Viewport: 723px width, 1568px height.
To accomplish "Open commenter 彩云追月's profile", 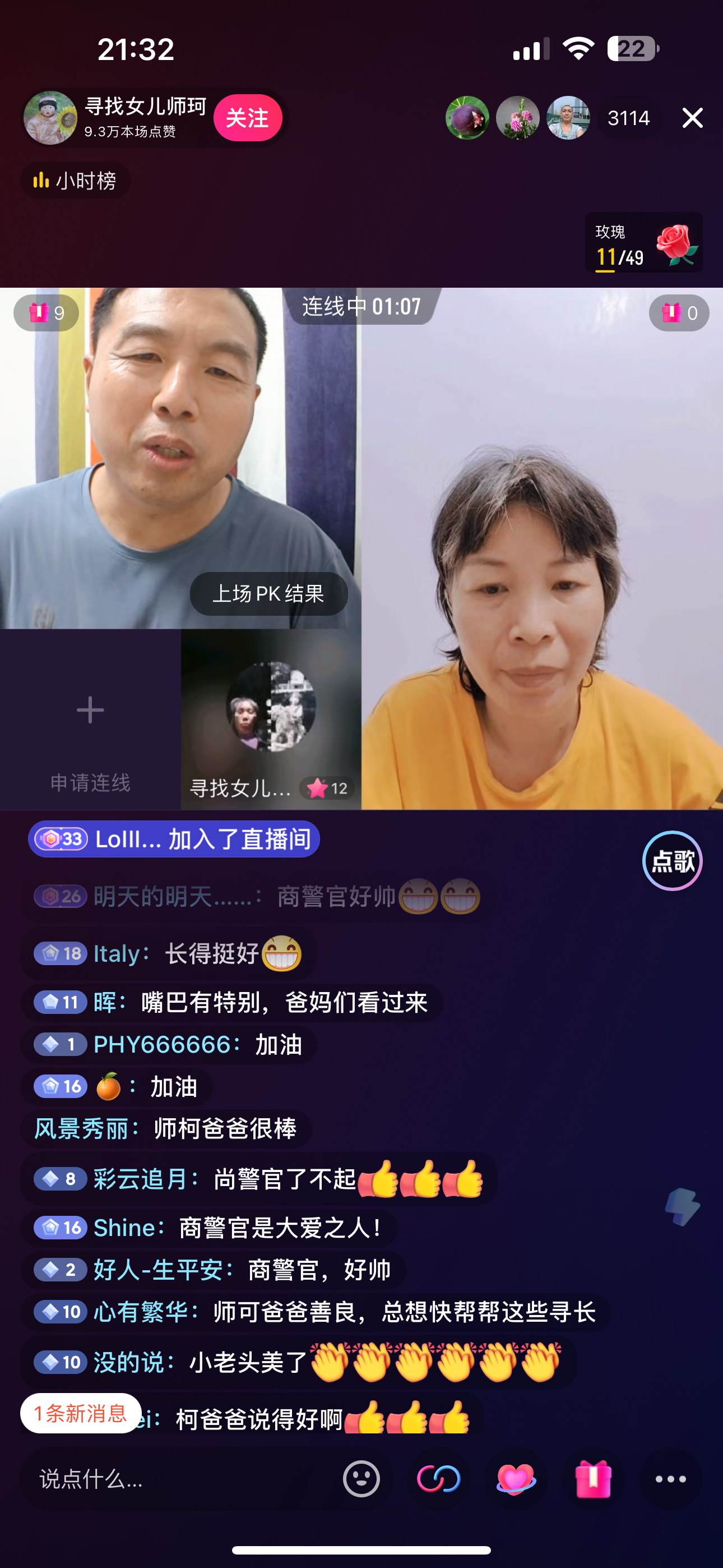I will click(140, 1179).
